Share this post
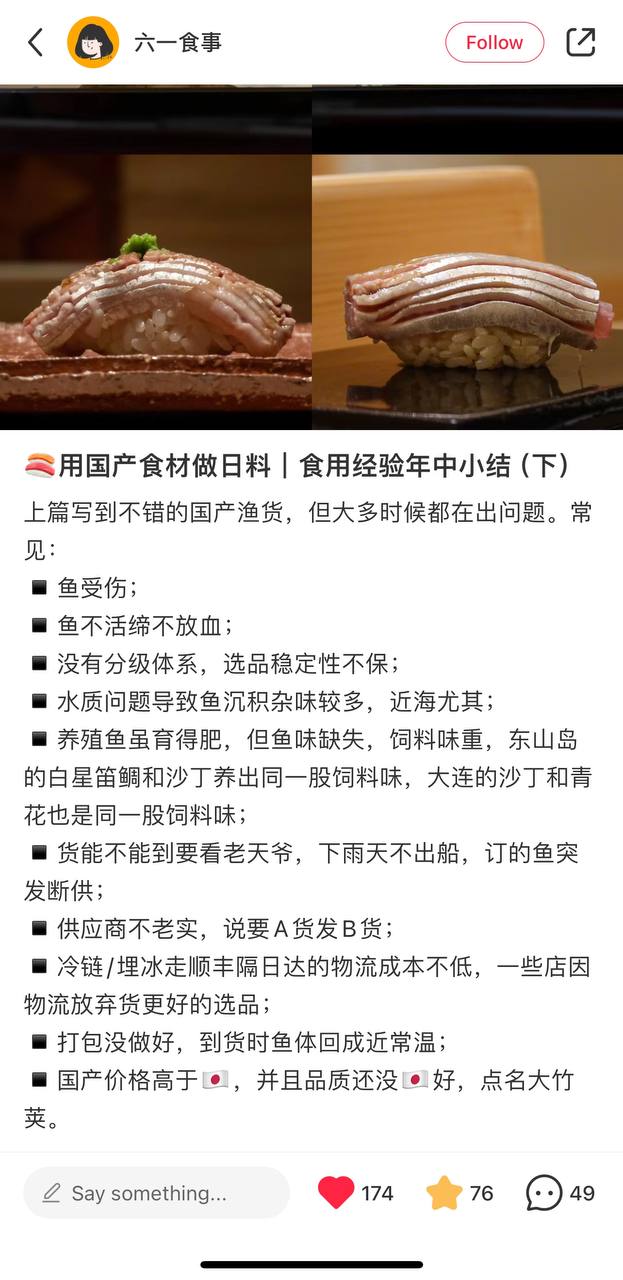The image size is (623, 1280). click(580, 42)
